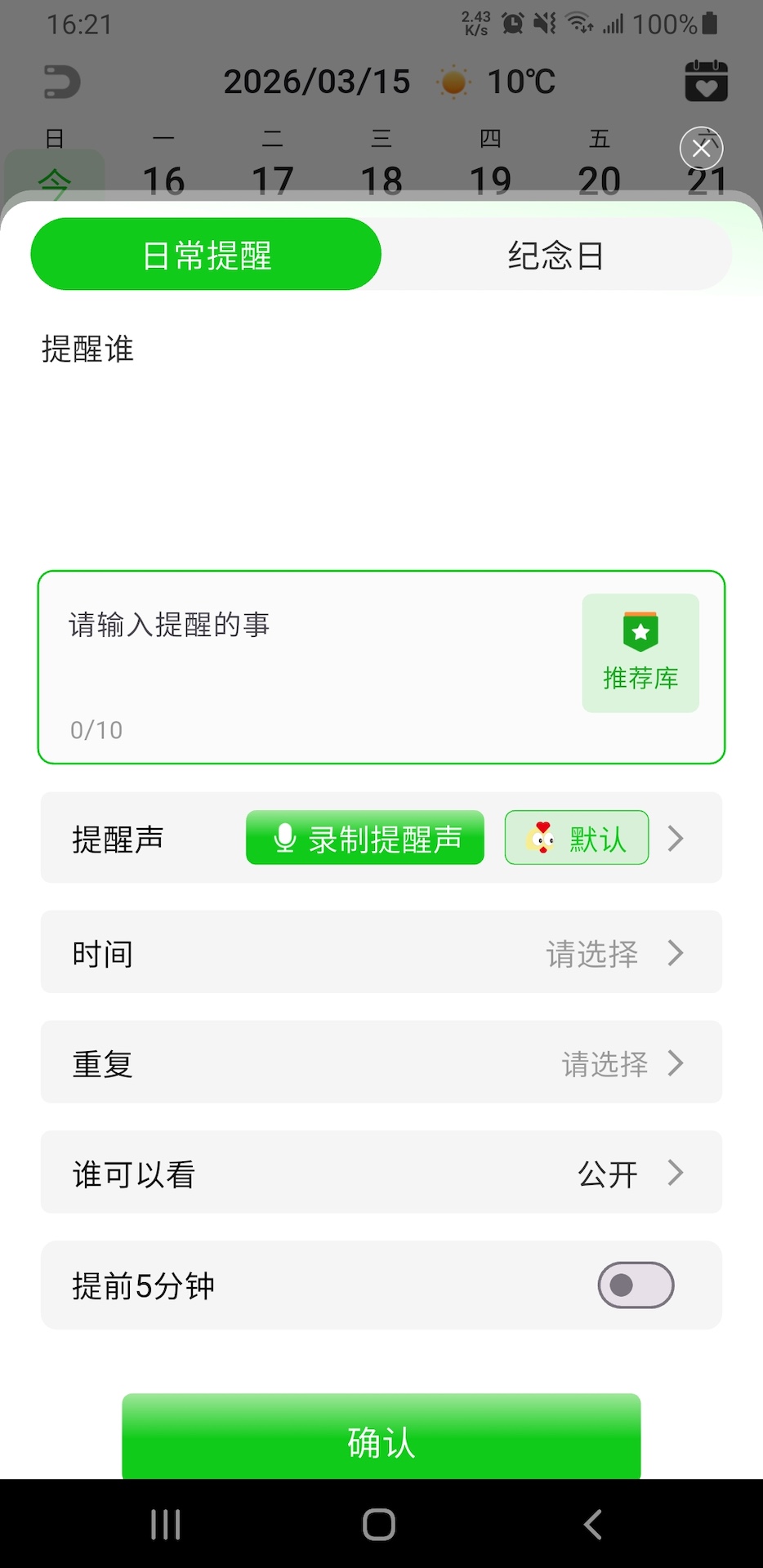Select the 日常提醒 tab
The height and width of the screenshot is (1568, 763).
[205, 254]
